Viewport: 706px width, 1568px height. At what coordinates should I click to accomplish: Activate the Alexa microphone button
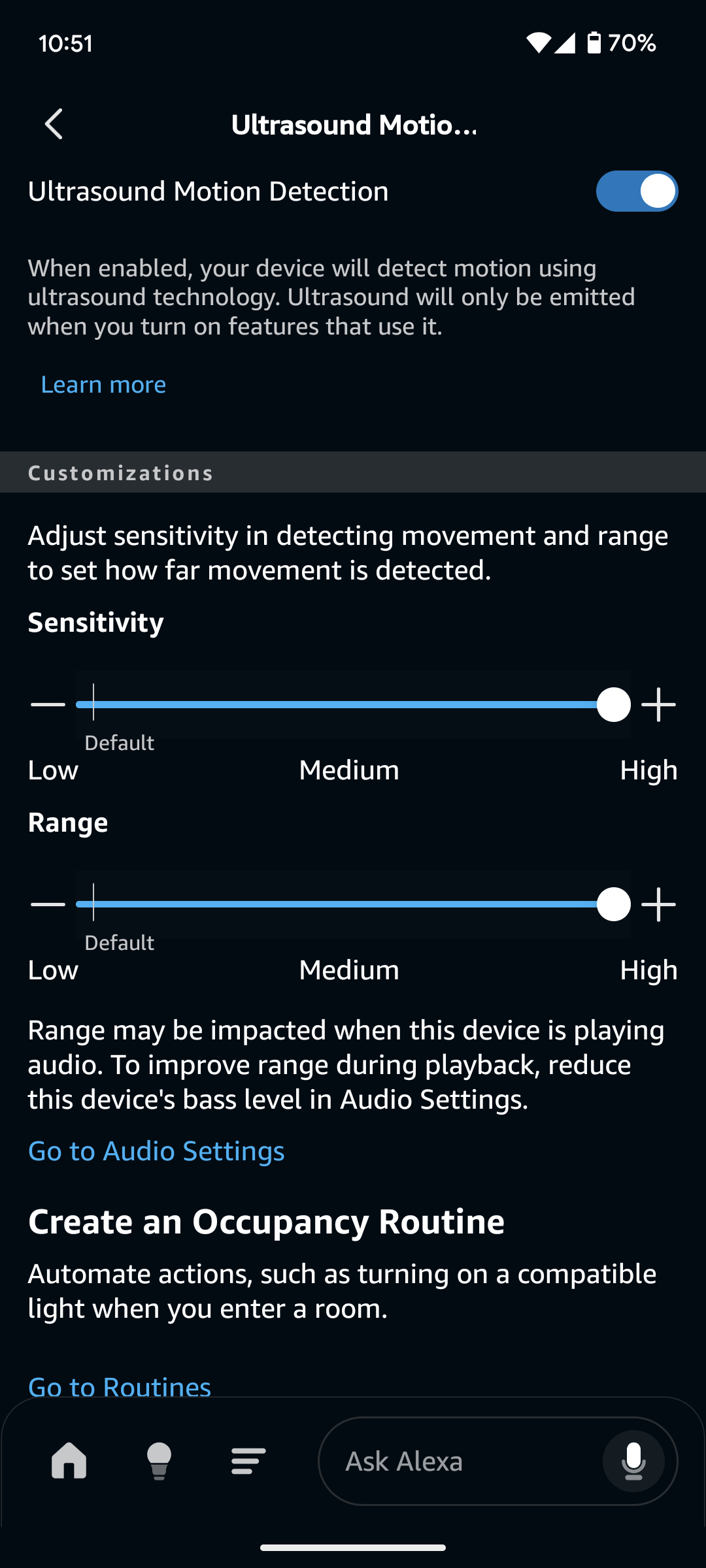[x=633, y=1462]
